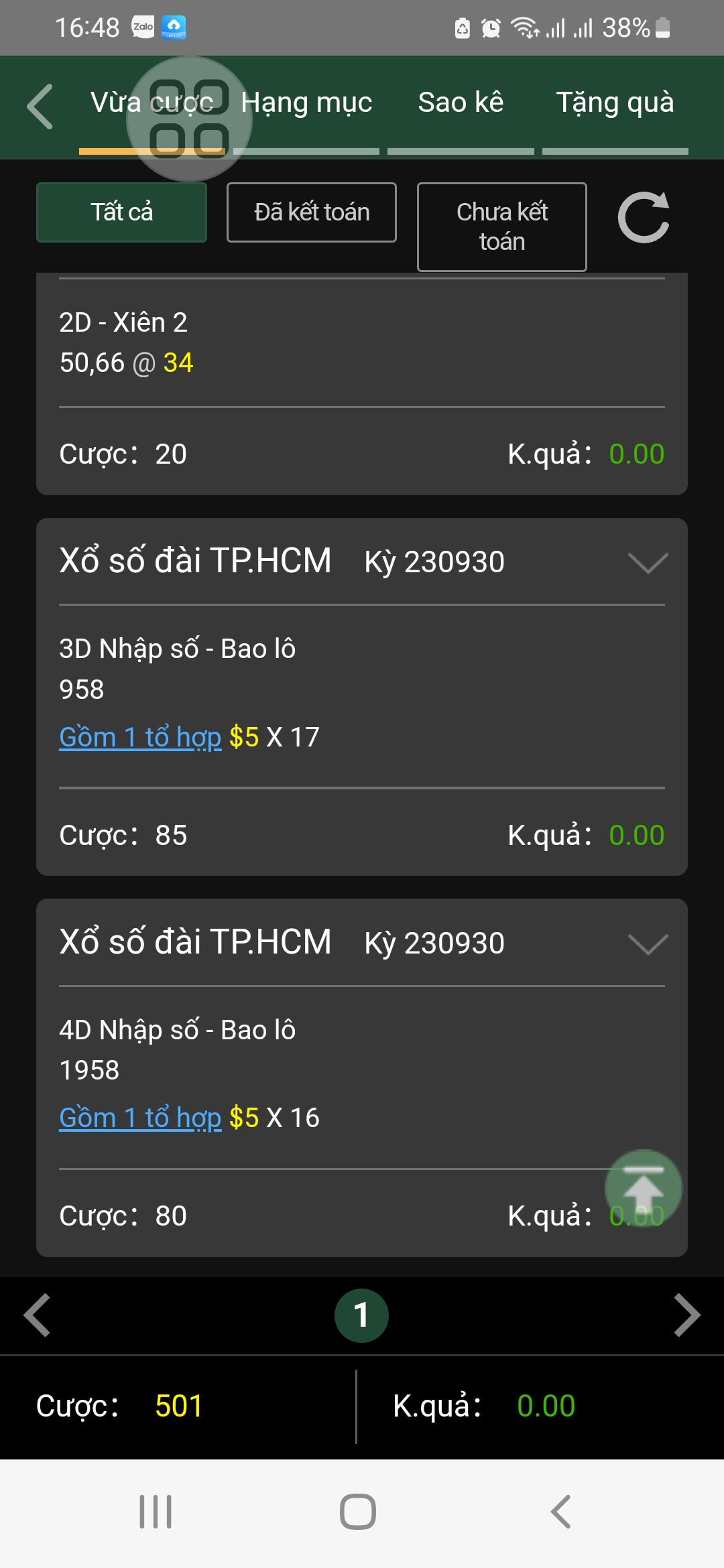Jump to top with the floating arrow
This screenshot has height=1568, width=724.
coord(644,1189)
